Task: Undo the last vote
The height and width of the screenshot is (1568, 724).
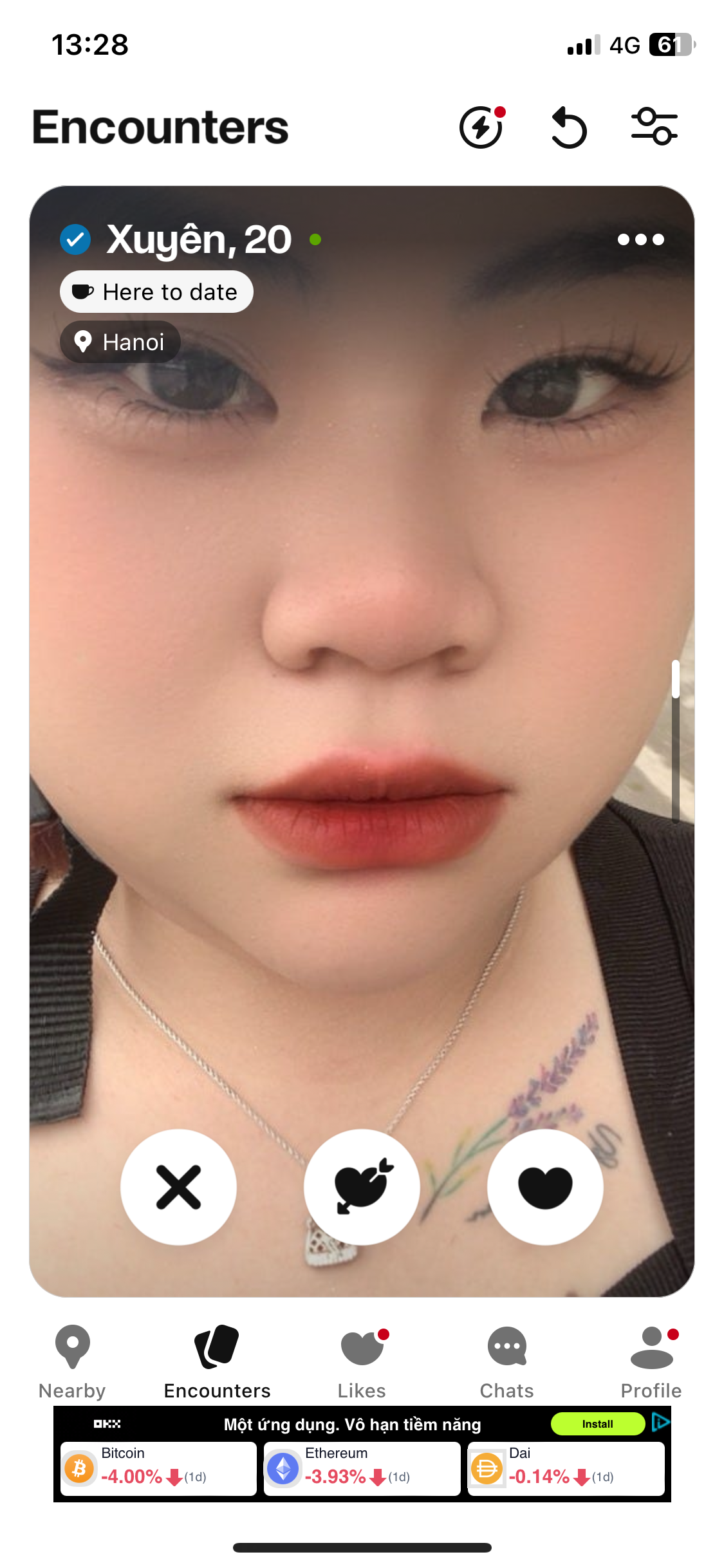Action: [569, 127]
